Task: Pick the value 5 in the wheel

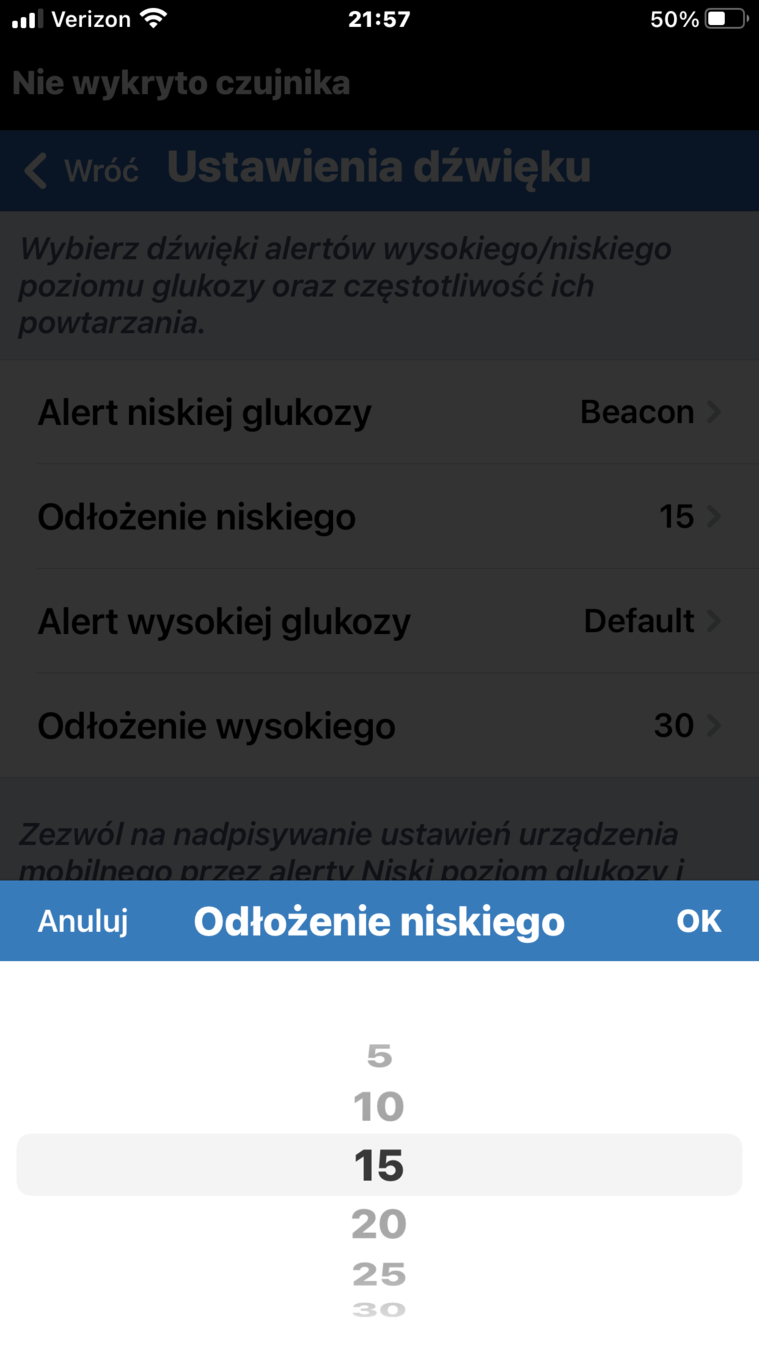Action: click(379, 1056)
